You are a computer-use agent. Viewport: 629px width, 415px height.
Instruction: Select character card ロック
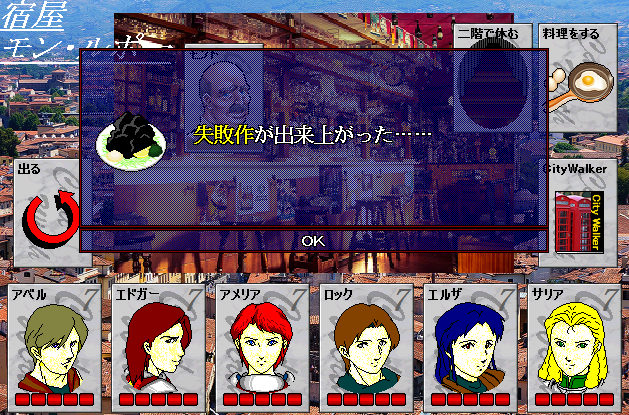[x=366, y=345]
